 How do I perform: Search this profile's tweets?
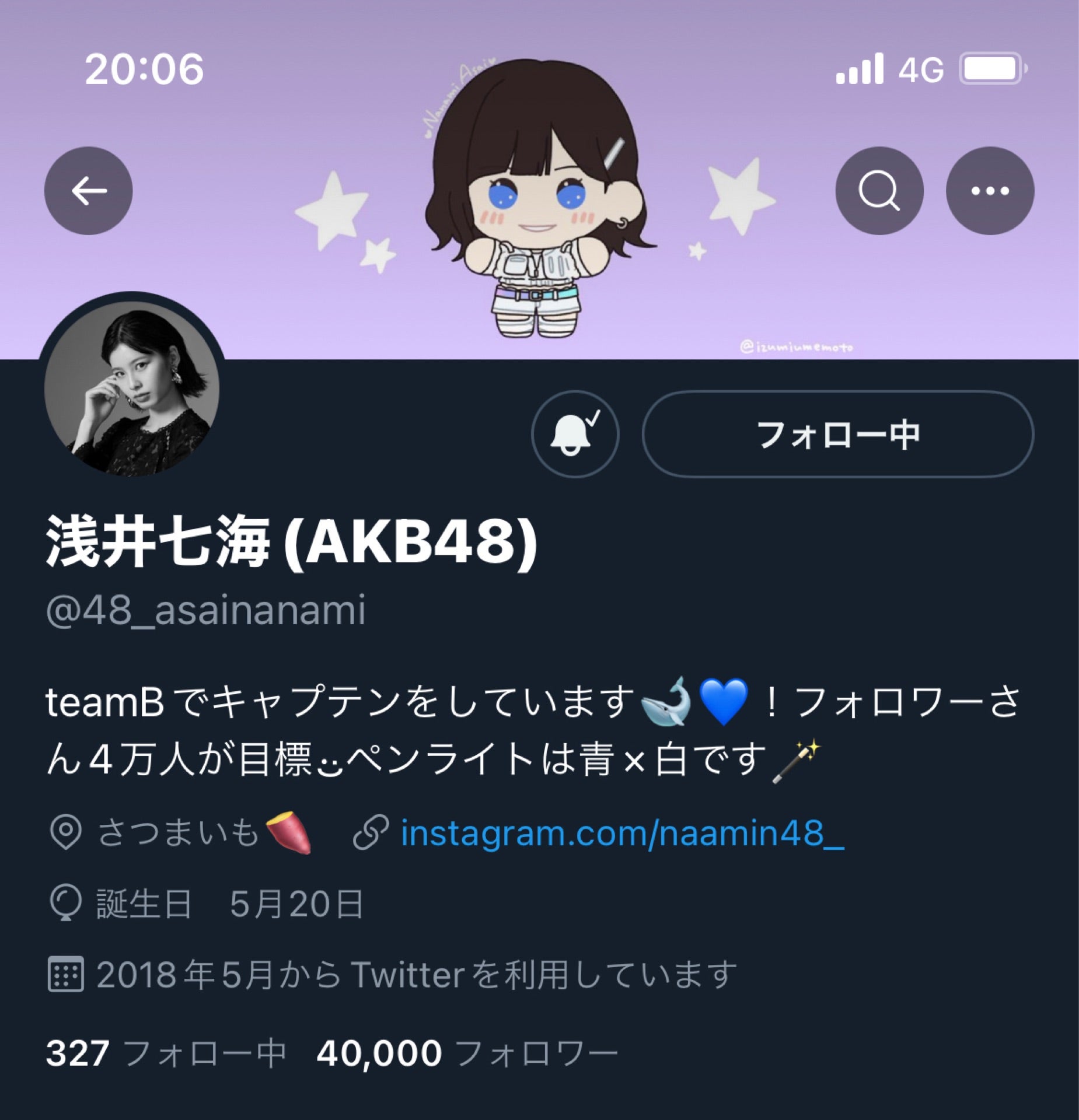point(879,191)
